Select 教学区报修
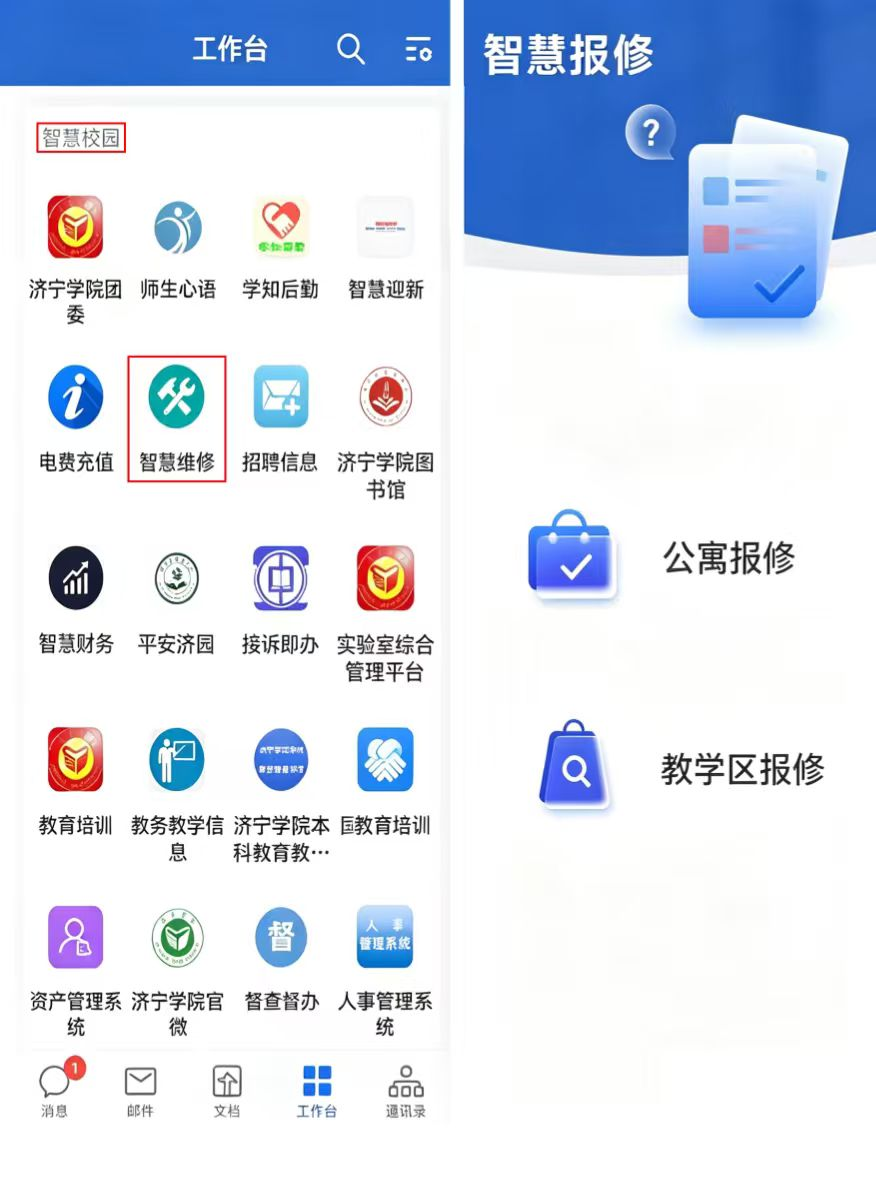 point(677,768)
